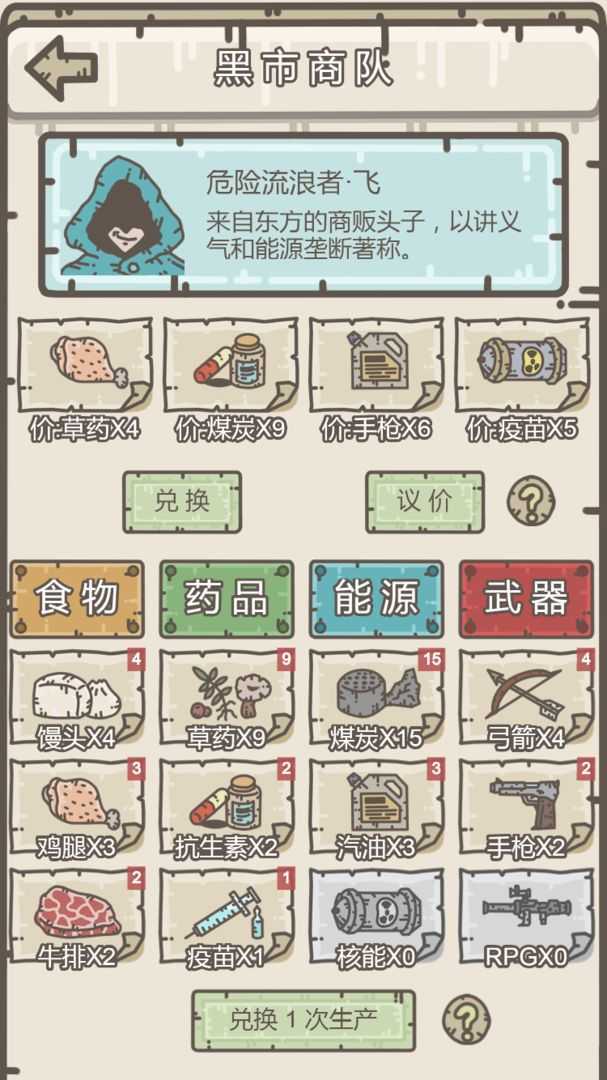
Task: Switch to the 食物 category
Action: point(77,598)
